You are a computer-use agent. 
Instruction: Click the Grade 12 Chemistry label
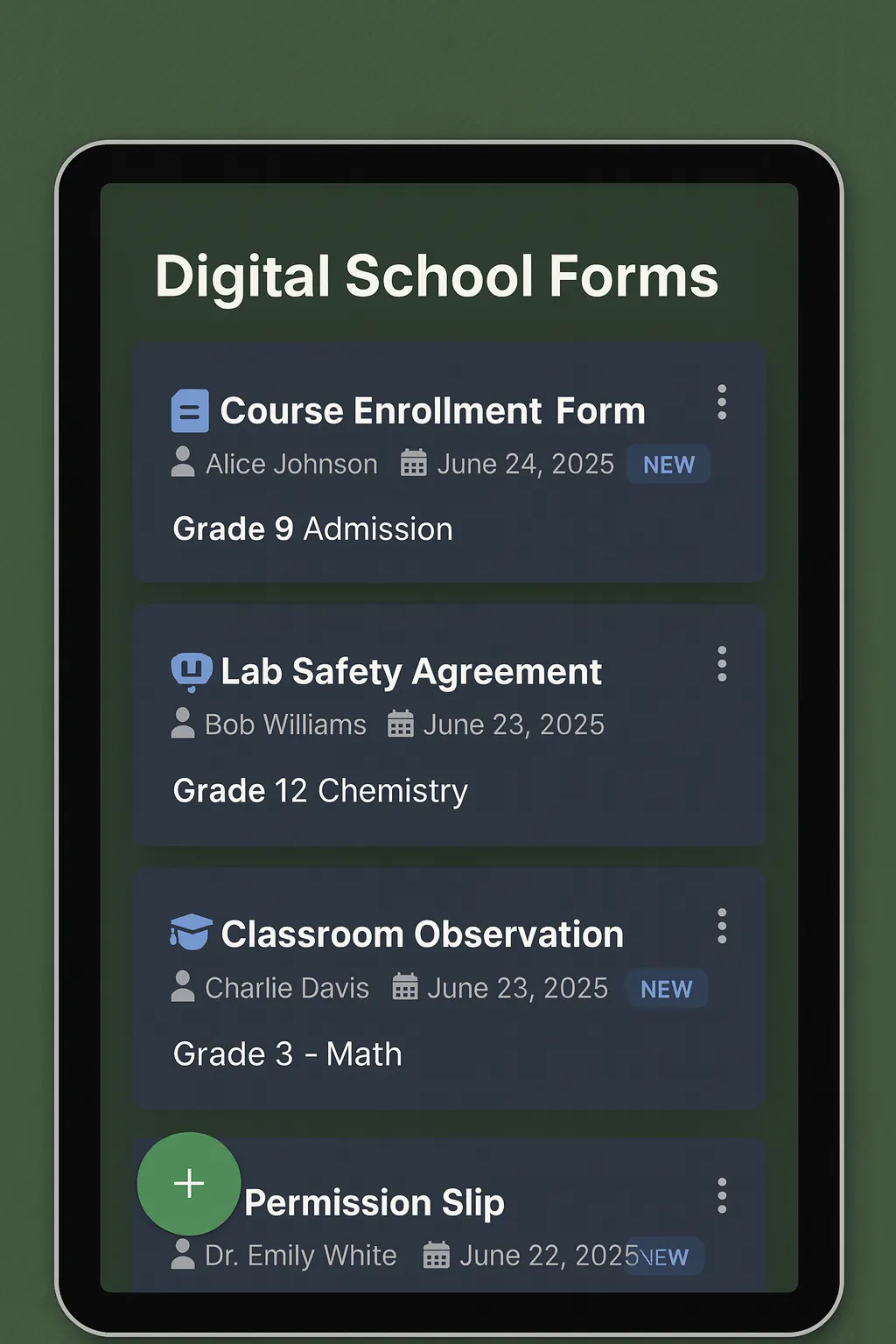click(x=320, y=790)
